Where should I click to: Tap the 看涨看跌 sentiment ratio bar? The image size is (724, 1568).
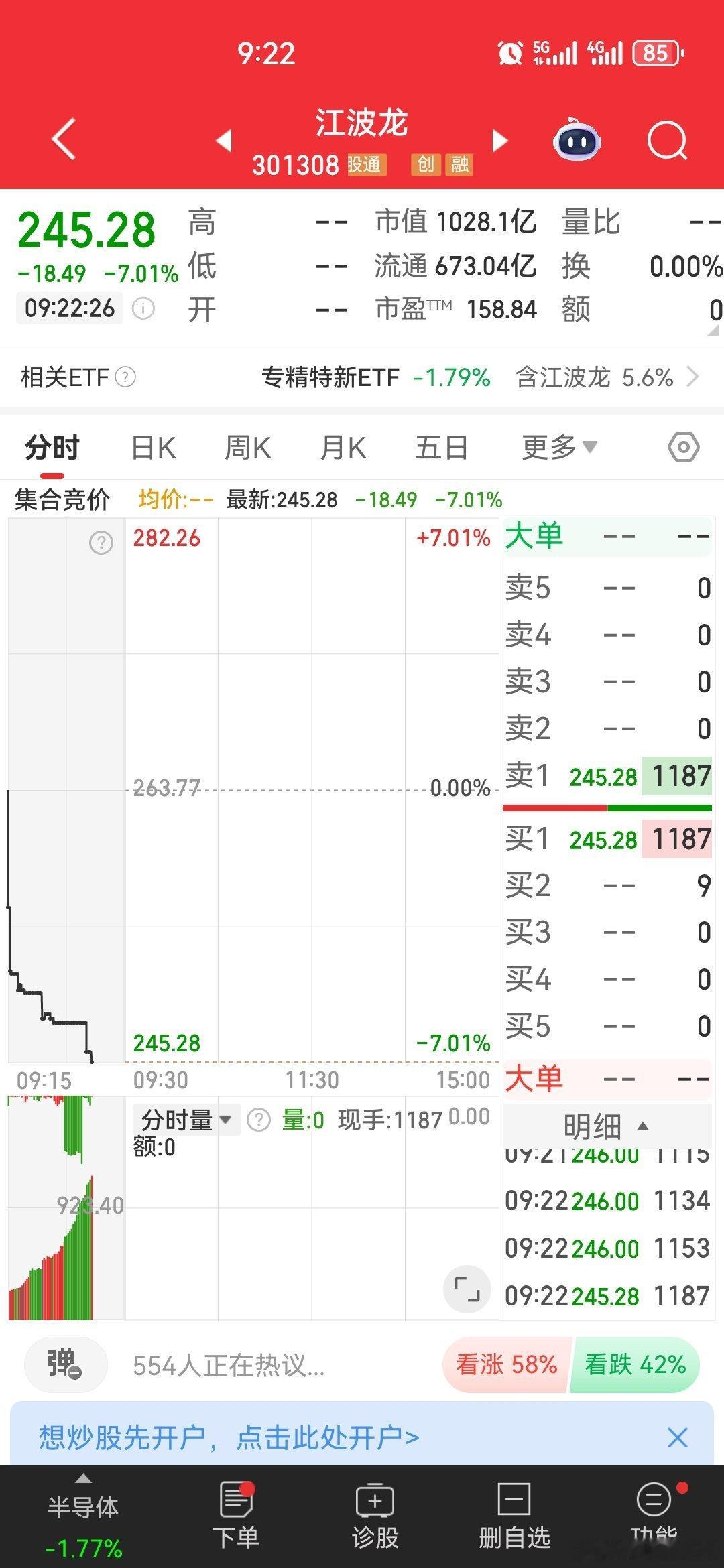click(573, 1365)
